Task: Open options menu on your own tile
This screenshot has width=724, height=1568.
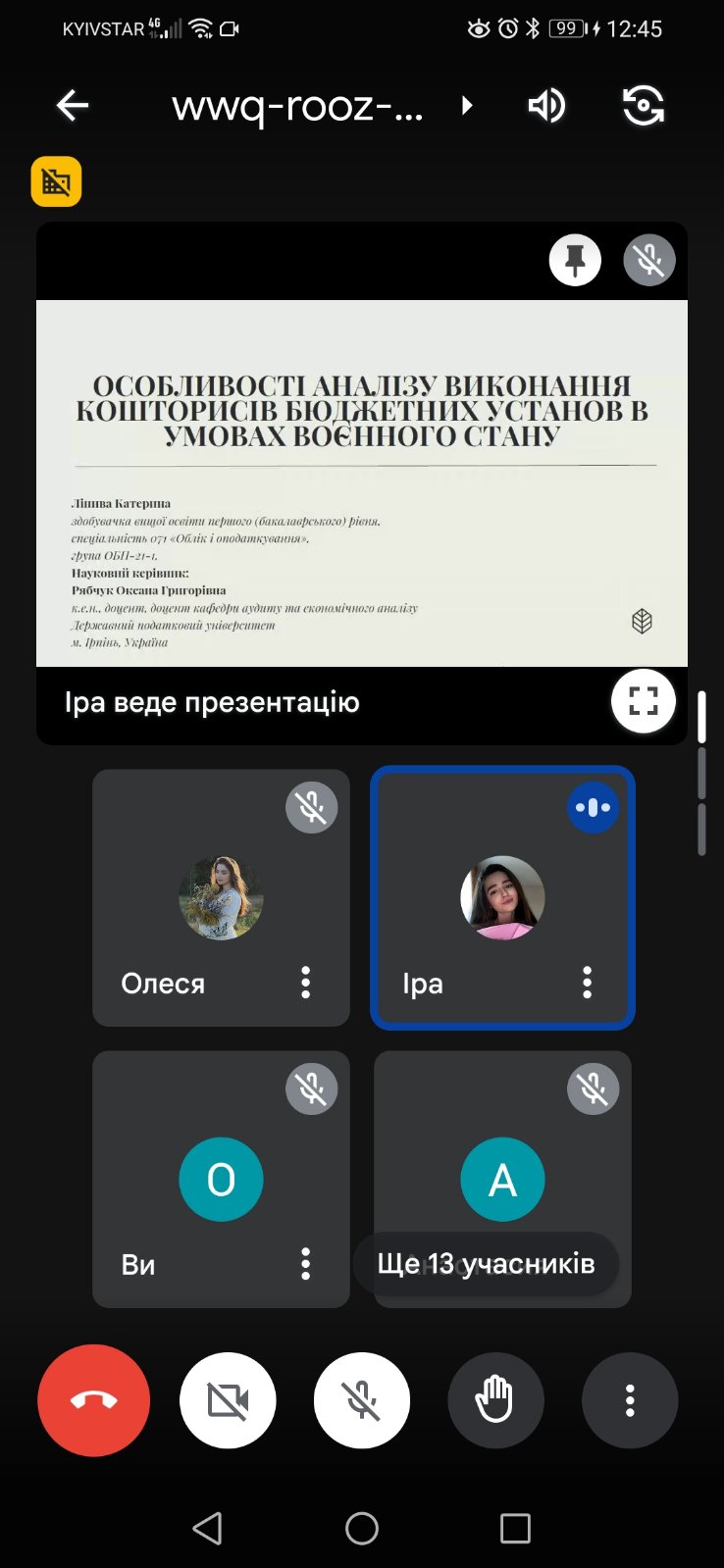Action: point(306,1264)
